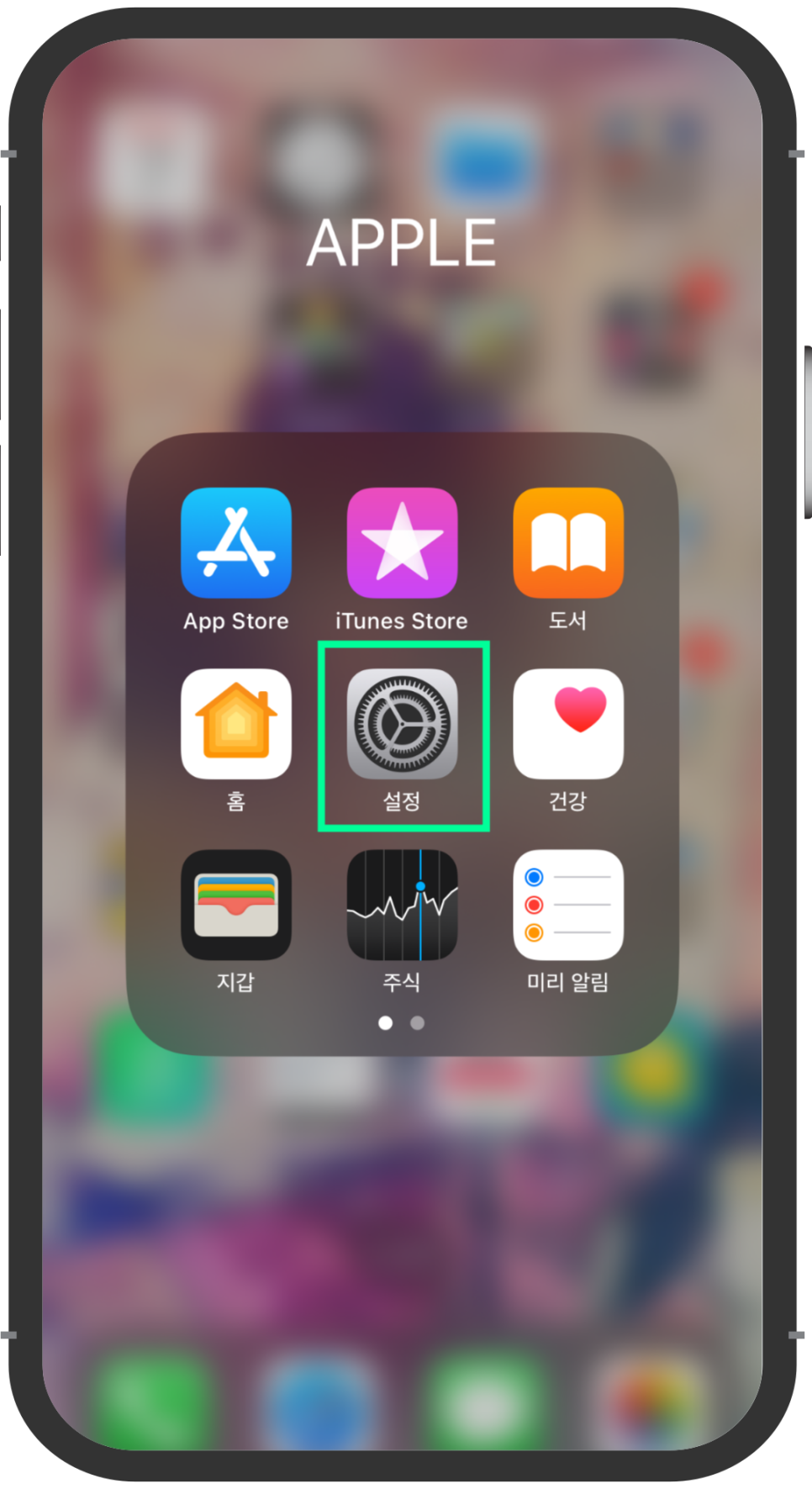Launch iTunes Store

402,543
